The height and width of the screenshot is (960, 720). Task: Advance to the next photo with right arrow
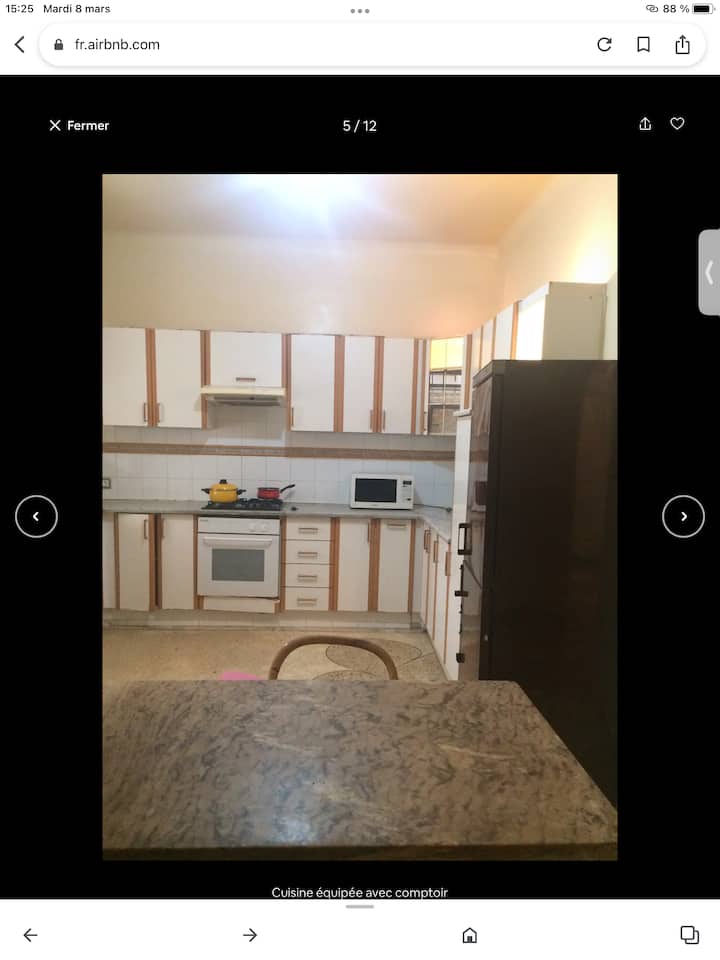coord(683,516)
